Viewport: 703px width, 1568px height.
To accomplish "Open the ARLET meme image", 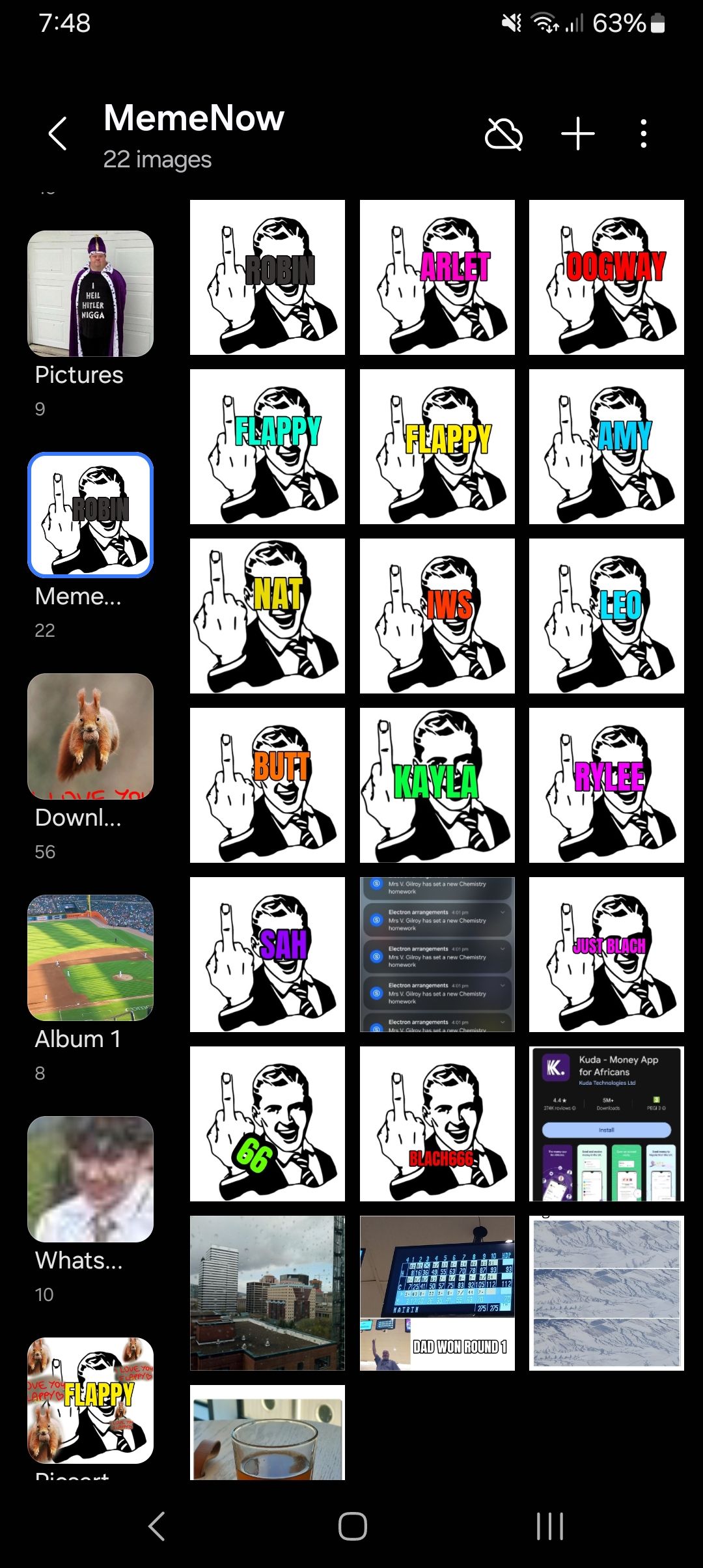I will pyautogui.click(x=437, y=277).
